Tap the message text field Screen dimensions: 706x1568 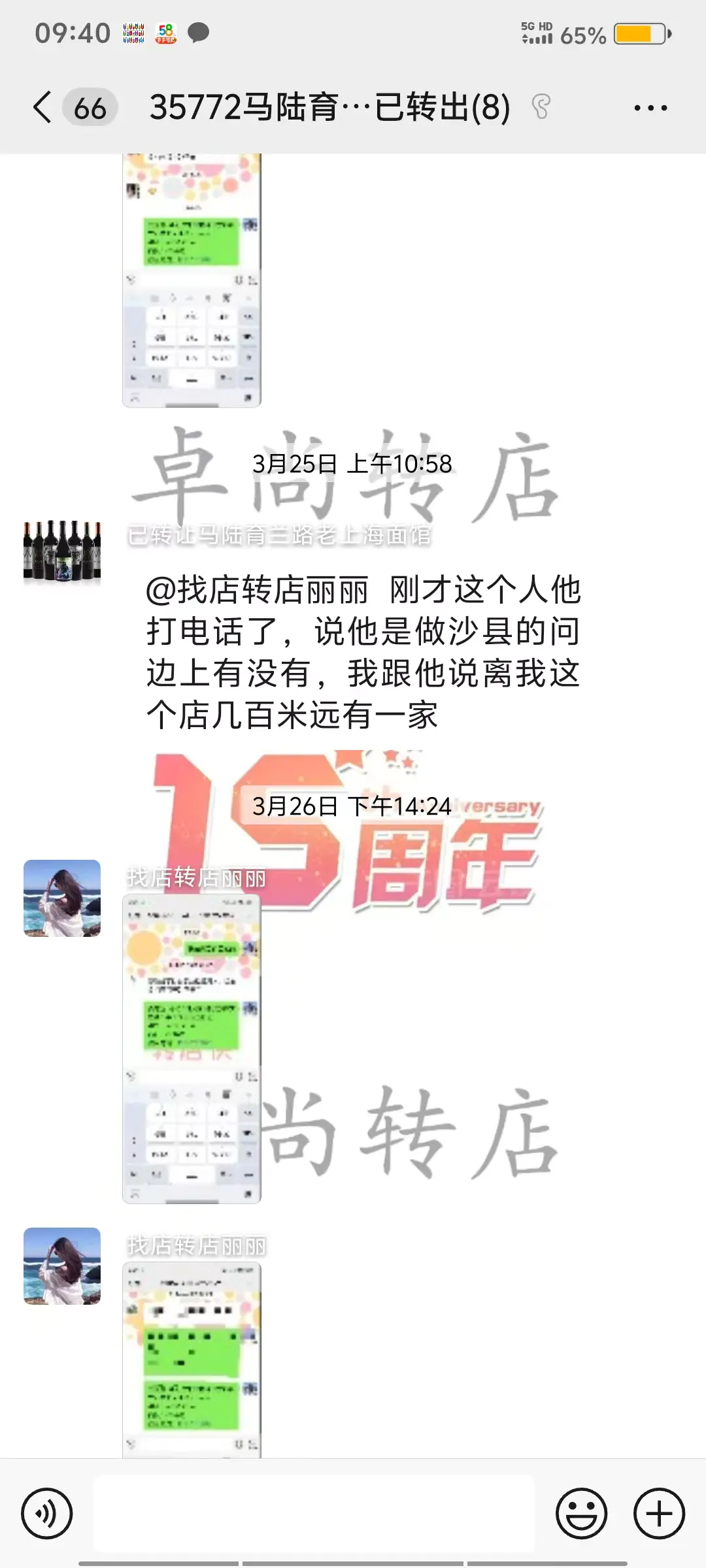[x=314, y=1513]
